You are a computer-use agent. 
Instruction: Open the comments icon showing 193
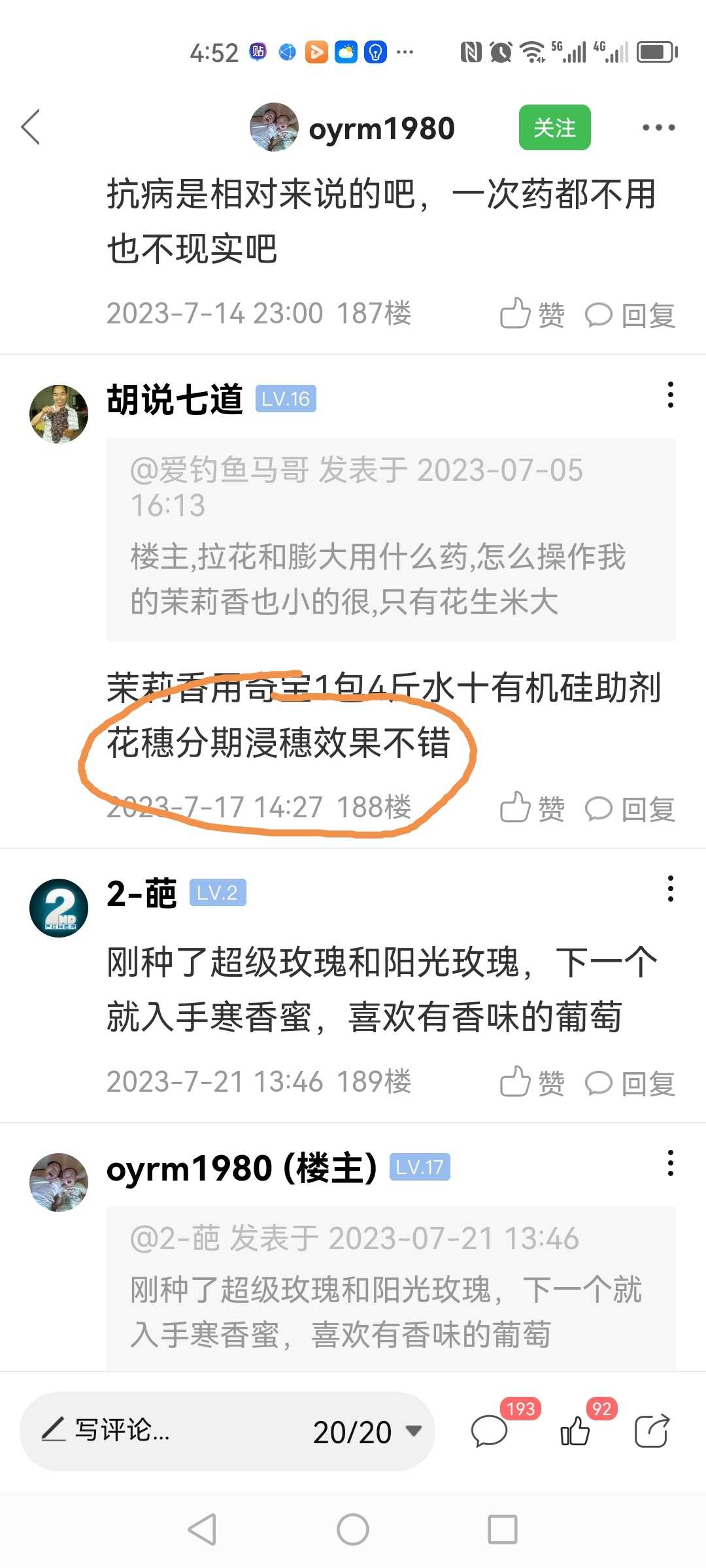[x=490, y=1431]
